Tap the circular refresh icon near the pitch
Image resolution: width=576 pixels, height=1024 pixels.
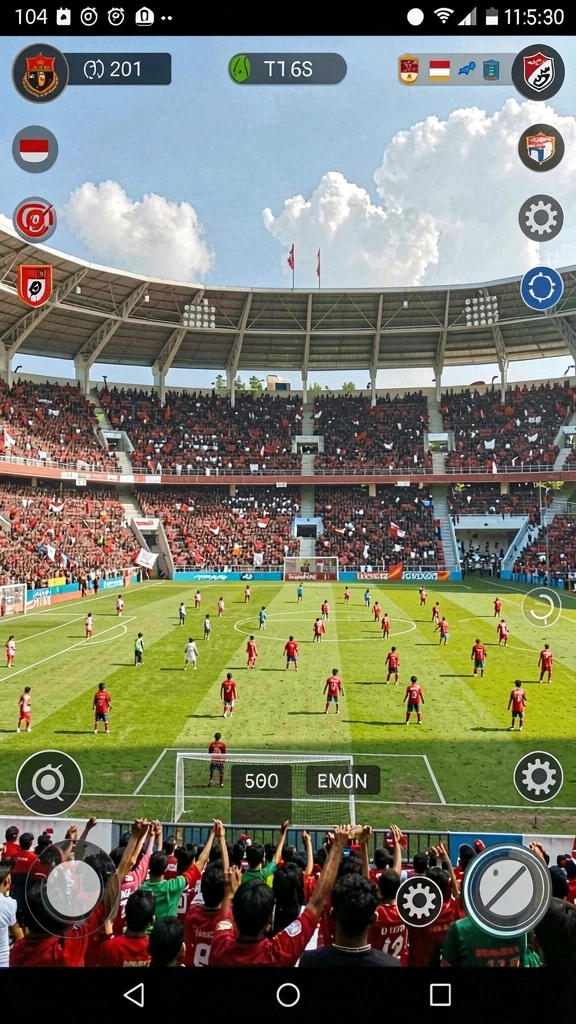[541, 607]
